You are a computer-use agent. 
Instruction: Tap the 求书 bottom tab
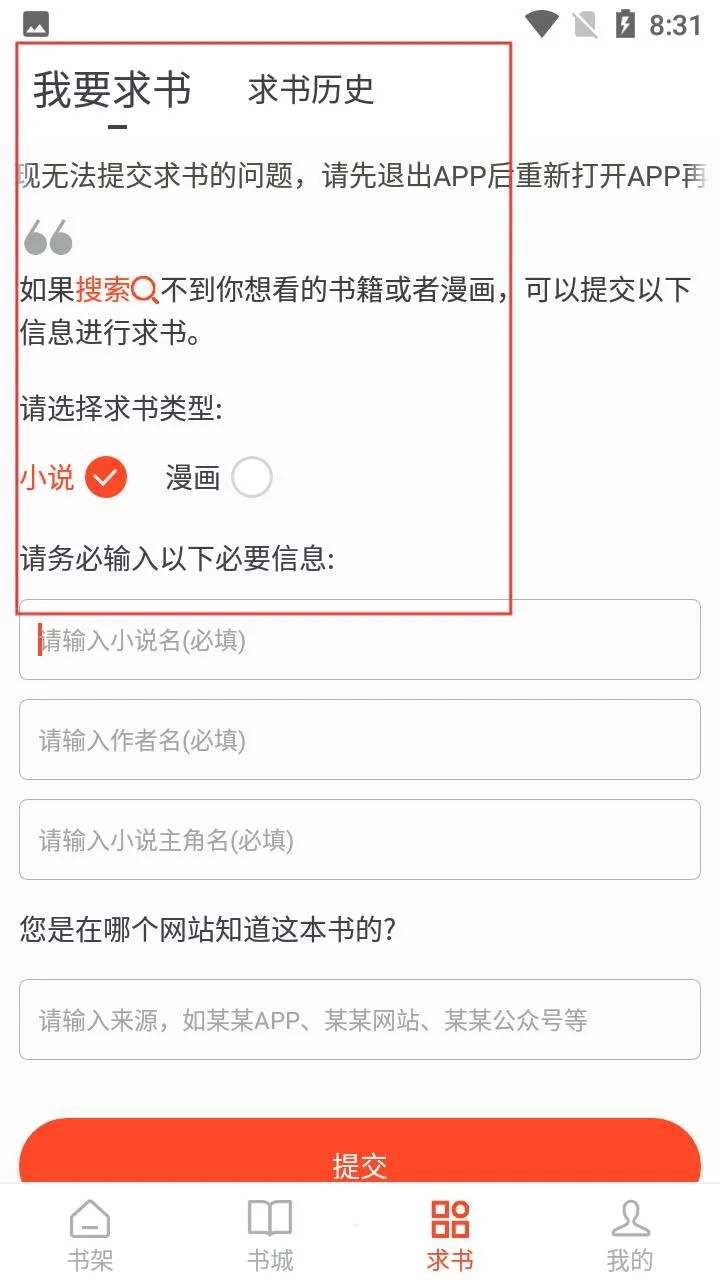coord(450,1234)
